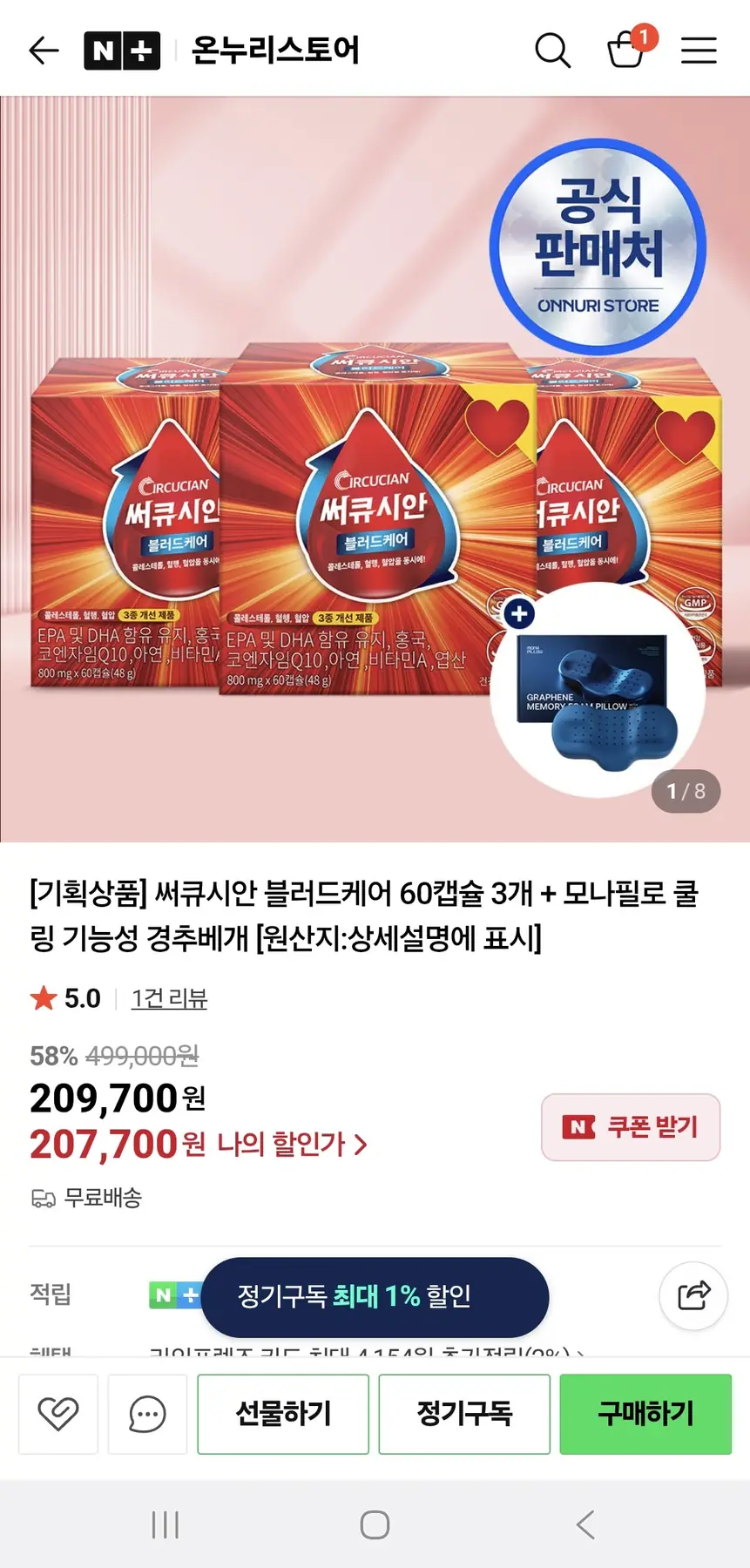Open the shopping cart
The image size is (750, 1568).
pyautogui.click(x=627, y=50)
